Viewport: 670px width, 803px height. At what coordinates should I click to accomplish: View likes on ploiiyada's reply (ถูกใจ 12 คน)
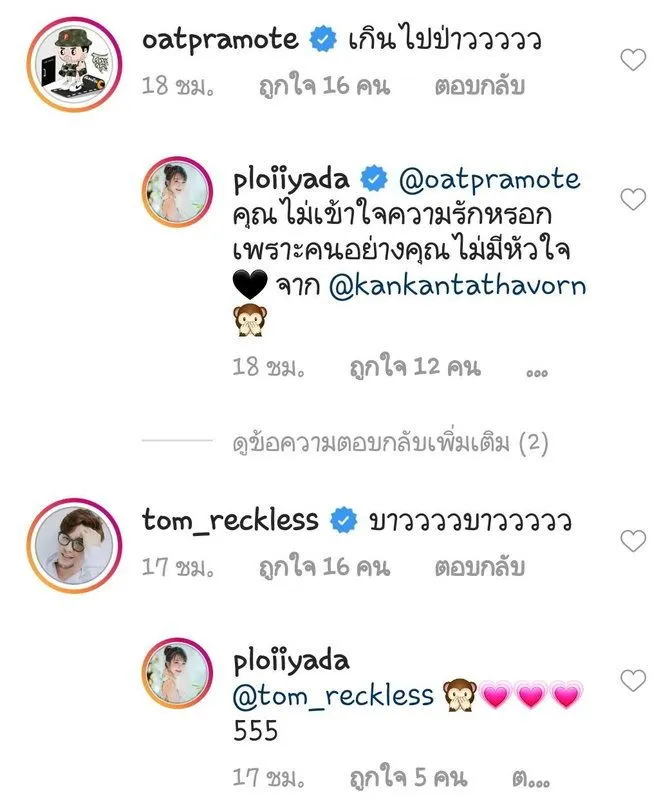[414, 367]
